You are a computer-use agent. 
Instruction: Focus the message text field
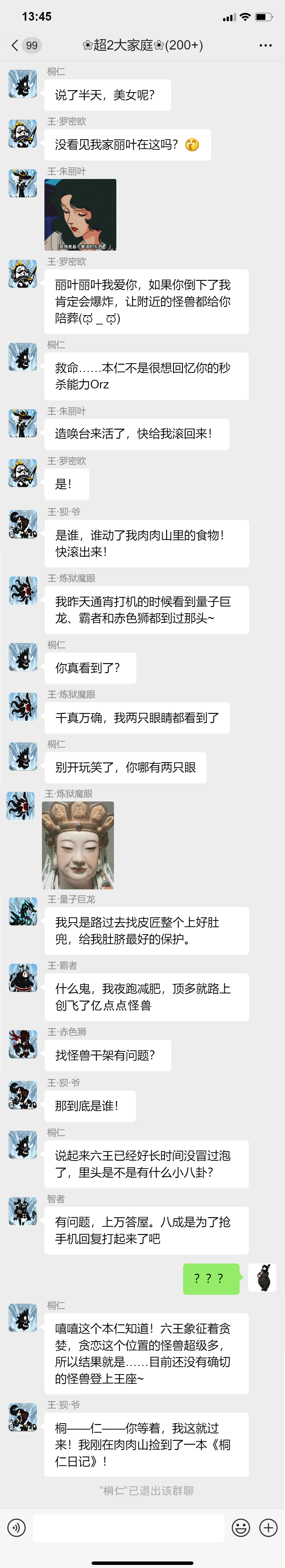[x=128, y=1527]
